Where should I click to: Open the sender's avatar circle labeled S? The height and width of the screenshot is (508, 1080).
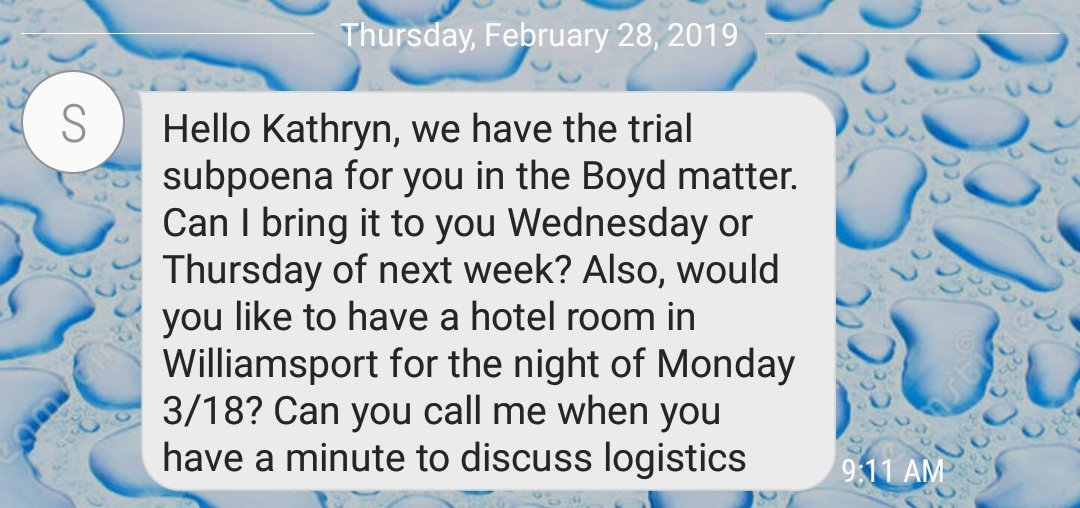72,123
